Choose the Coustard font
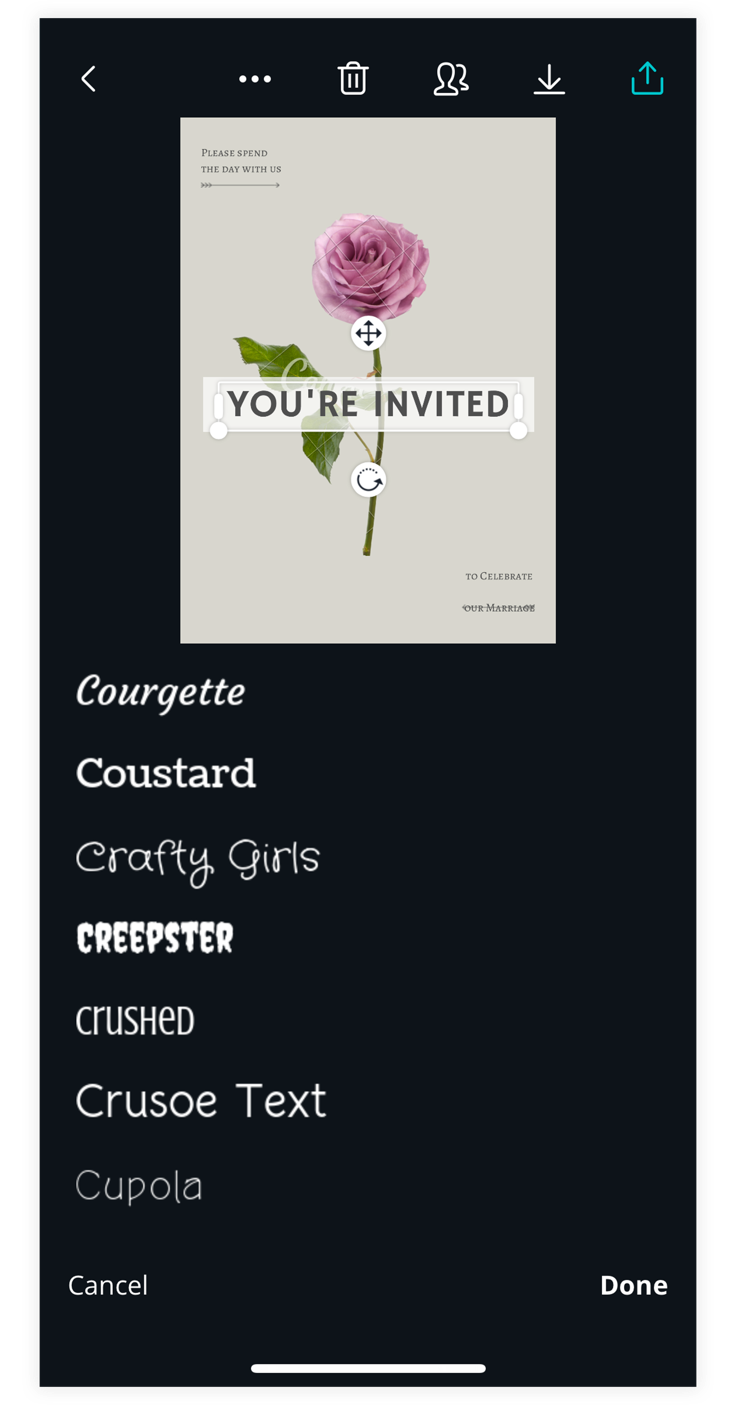 coord(166,773)
